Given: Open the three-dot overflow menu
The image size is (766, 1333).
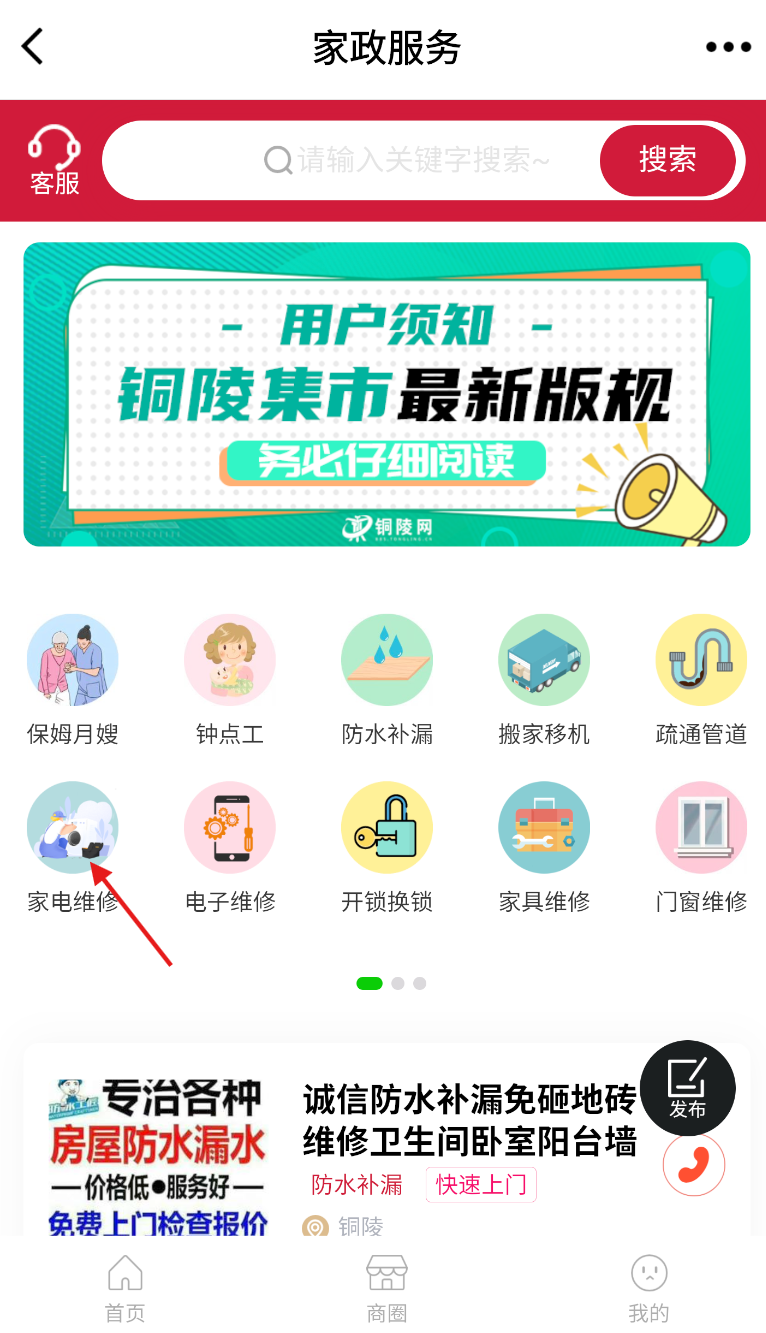Looking at the screenshot, I should [727, 47].
